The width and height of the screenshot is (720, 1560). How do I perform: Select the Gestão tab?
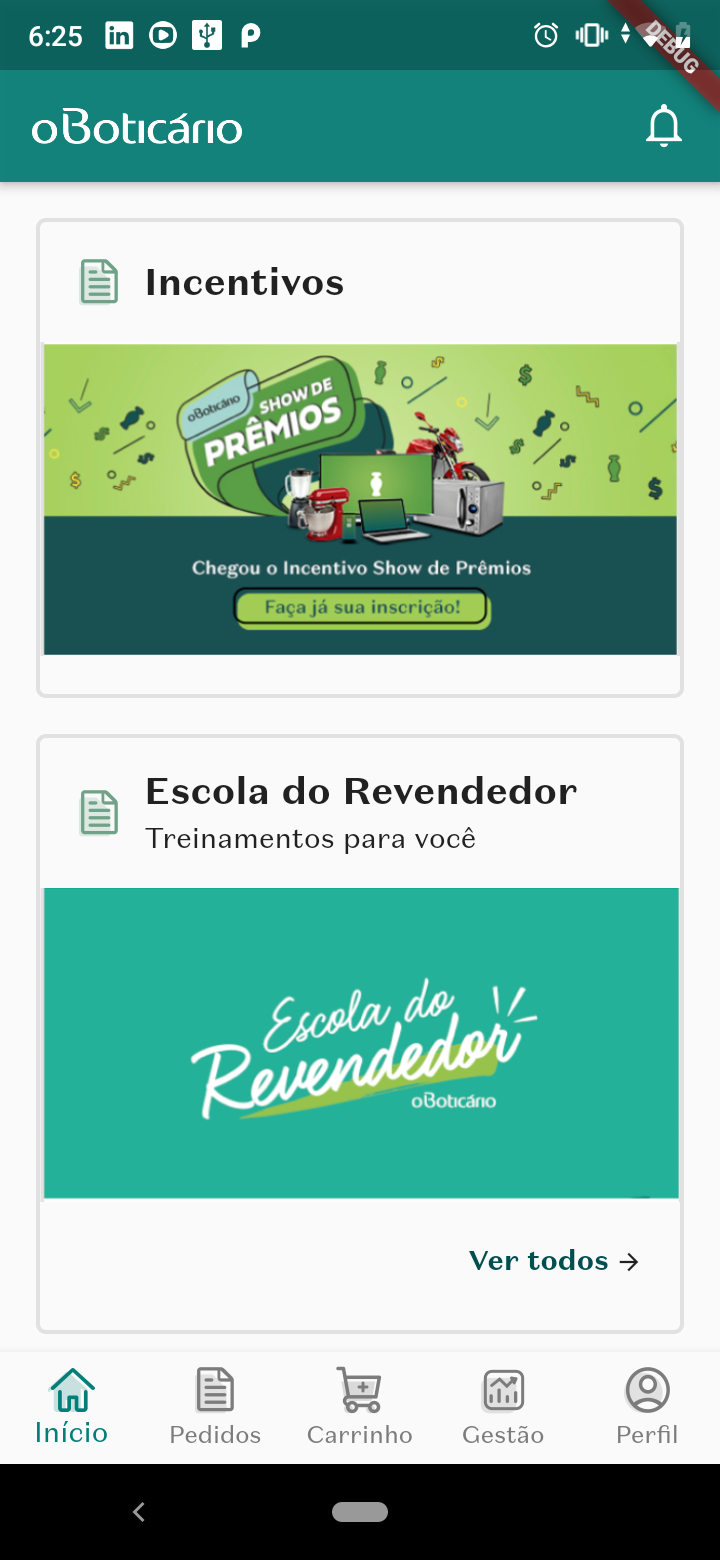pos(503,1408)
